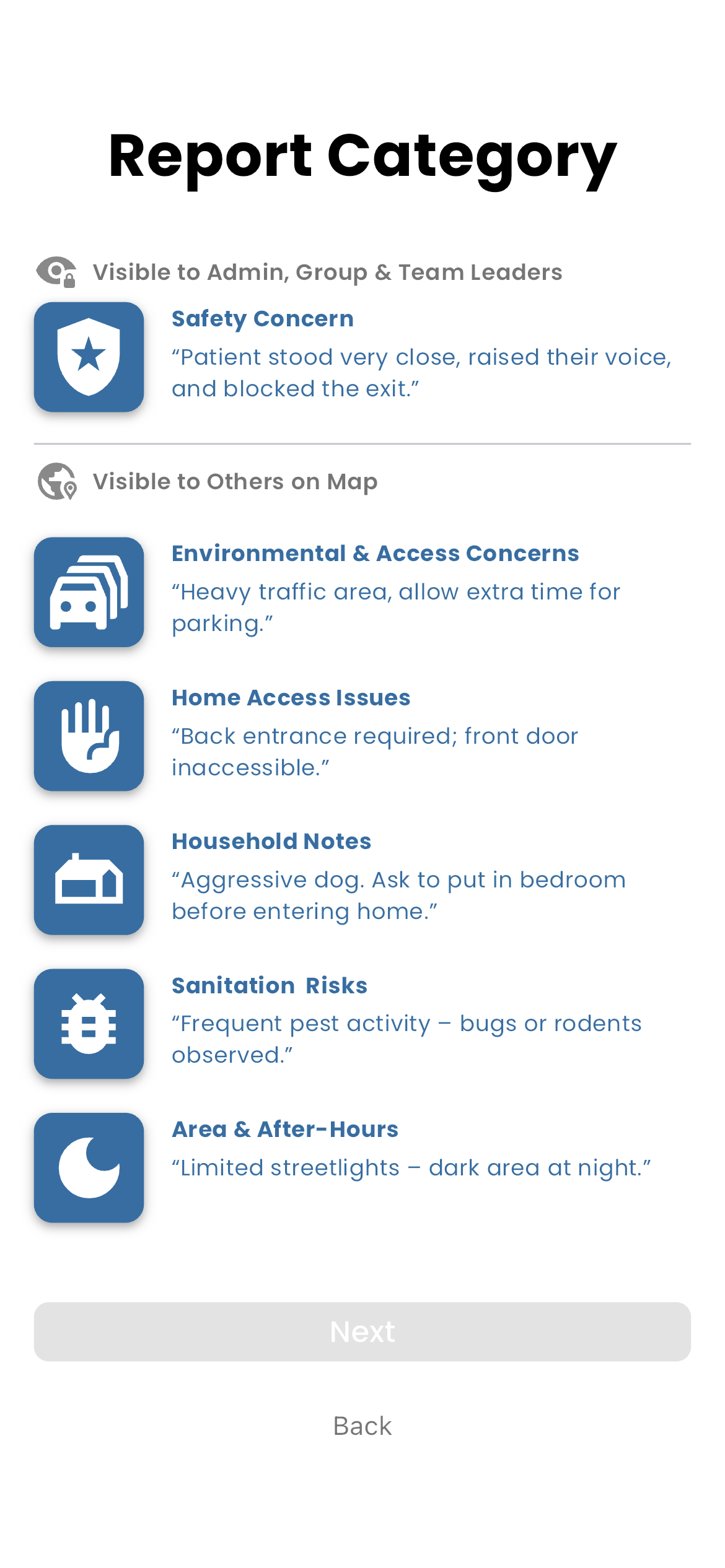Screen dimensions: 725x1568
Task: Select Household Notes
Action: pos(362,879)
